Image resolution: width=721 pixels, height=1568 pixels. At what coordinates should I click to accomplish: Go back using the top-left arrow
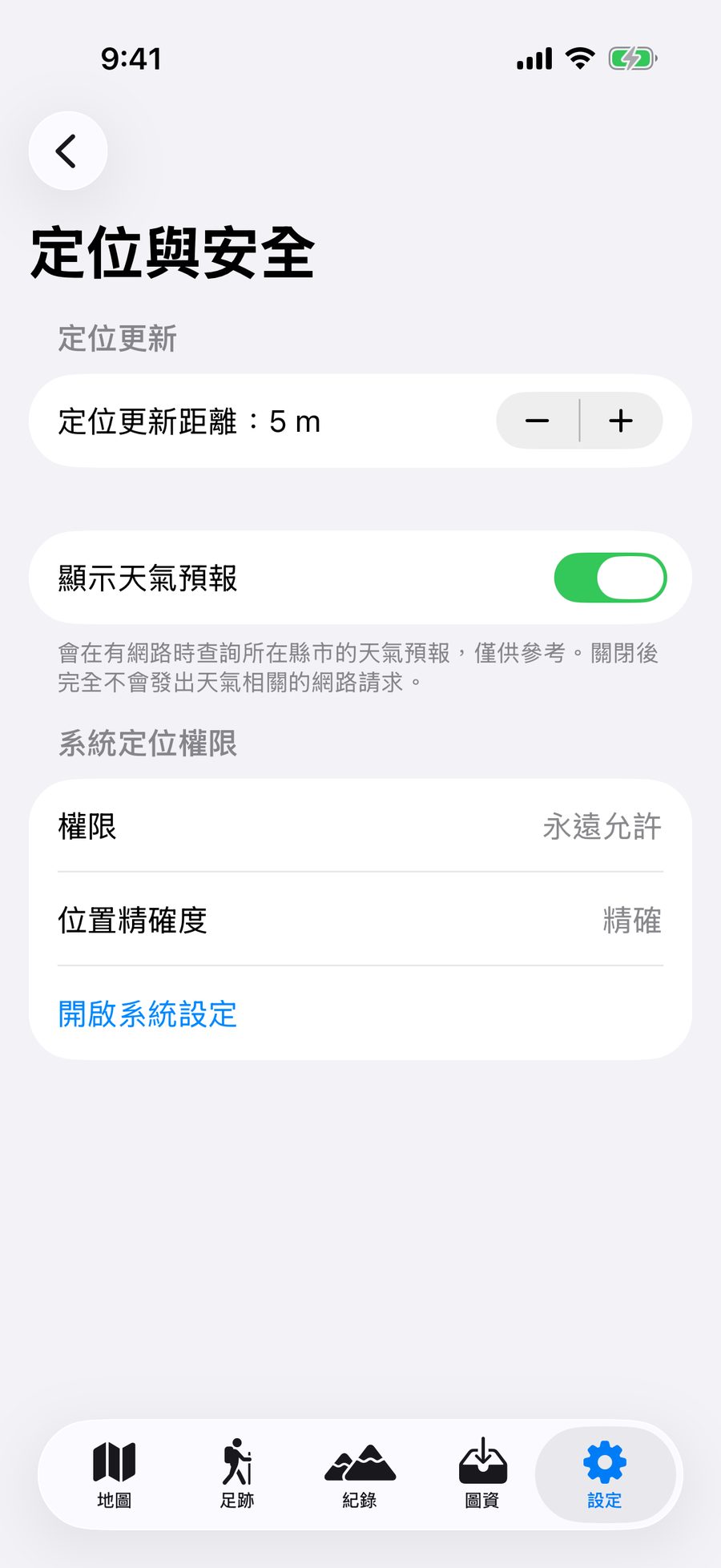tap(68, 151)
